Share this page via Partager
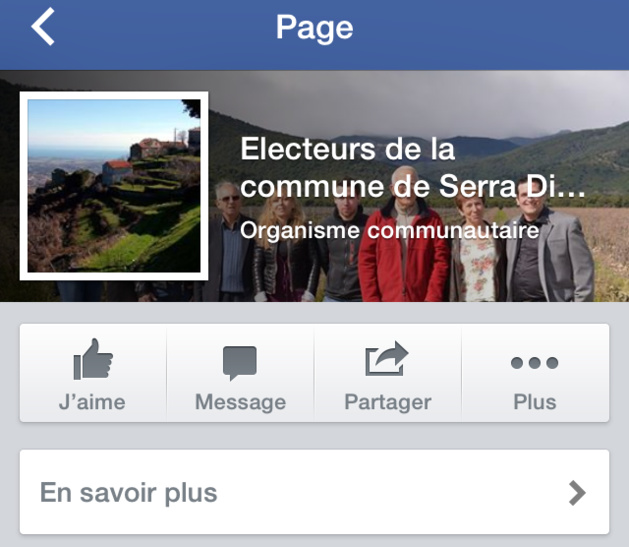This screenshot has height=547, width=629. (x=387, y=374)
